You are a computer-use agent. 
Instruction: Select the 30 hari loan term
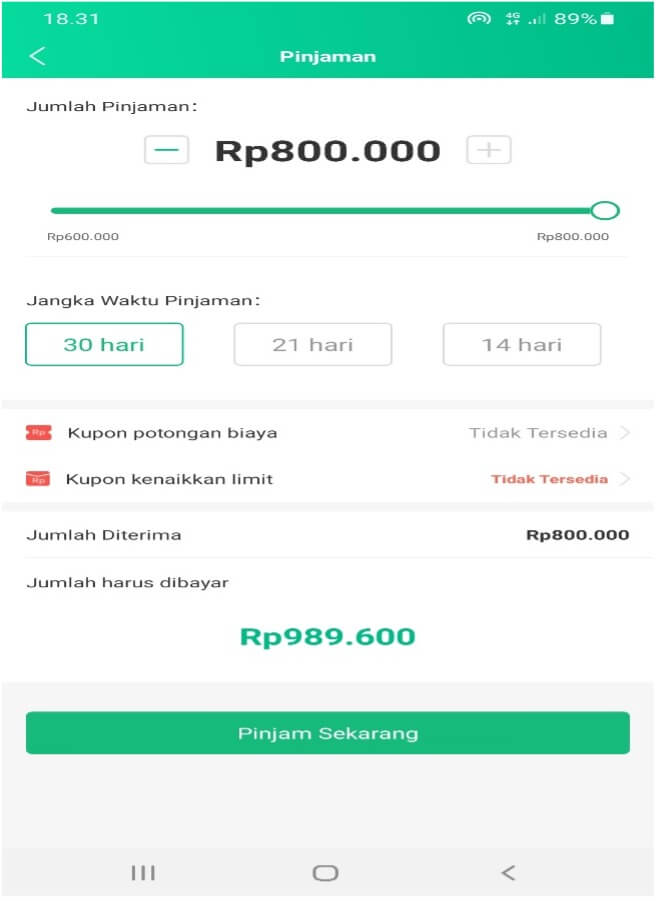(104, 344)
